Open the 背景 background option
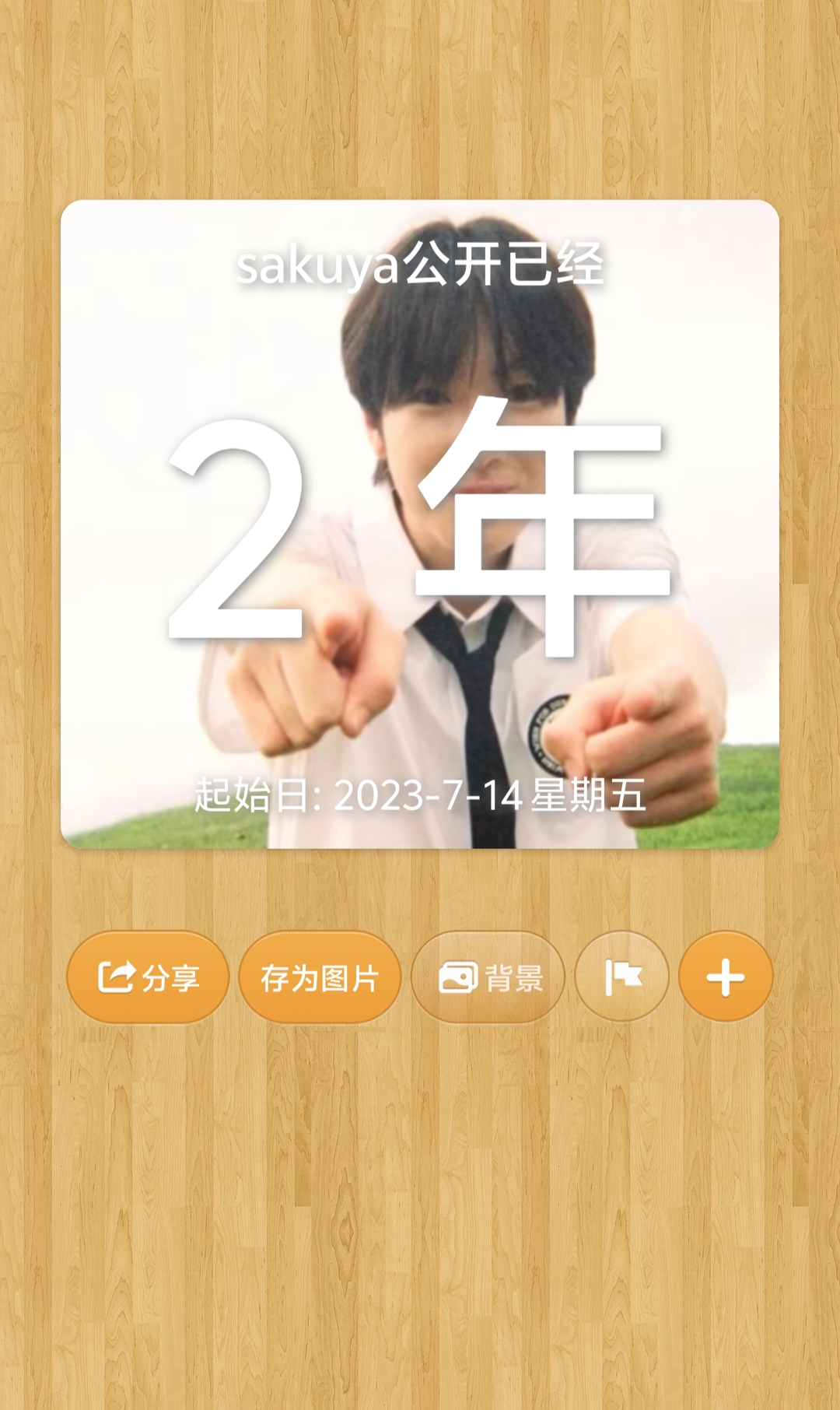This screenshot has height=1410, width=840. 488,977
